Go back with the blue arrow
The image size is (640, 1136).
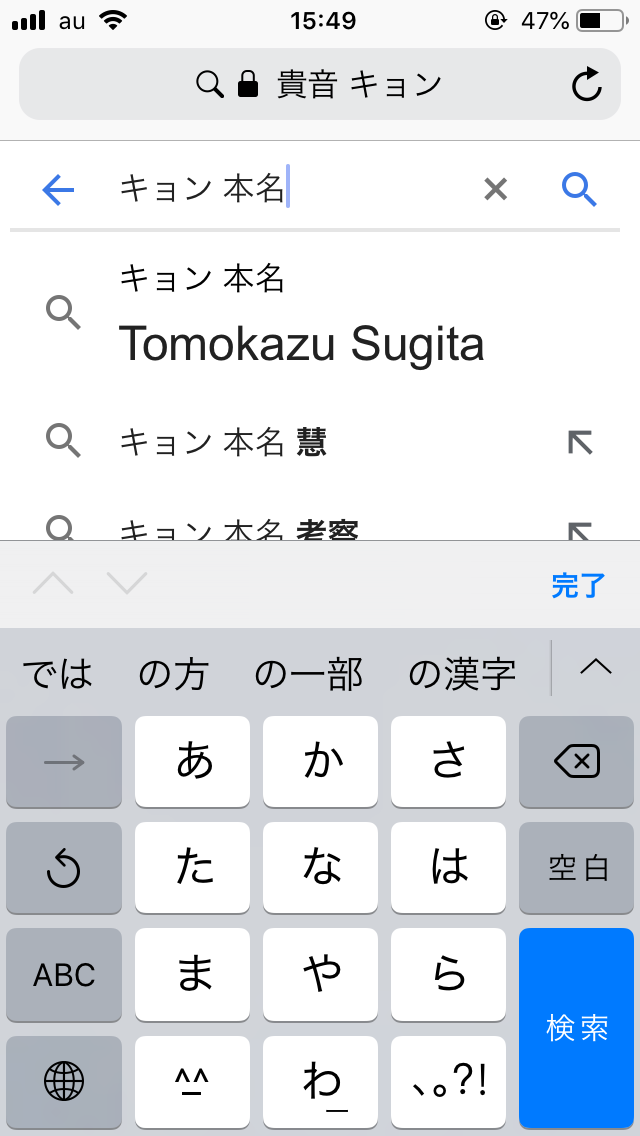click(59, 189)
